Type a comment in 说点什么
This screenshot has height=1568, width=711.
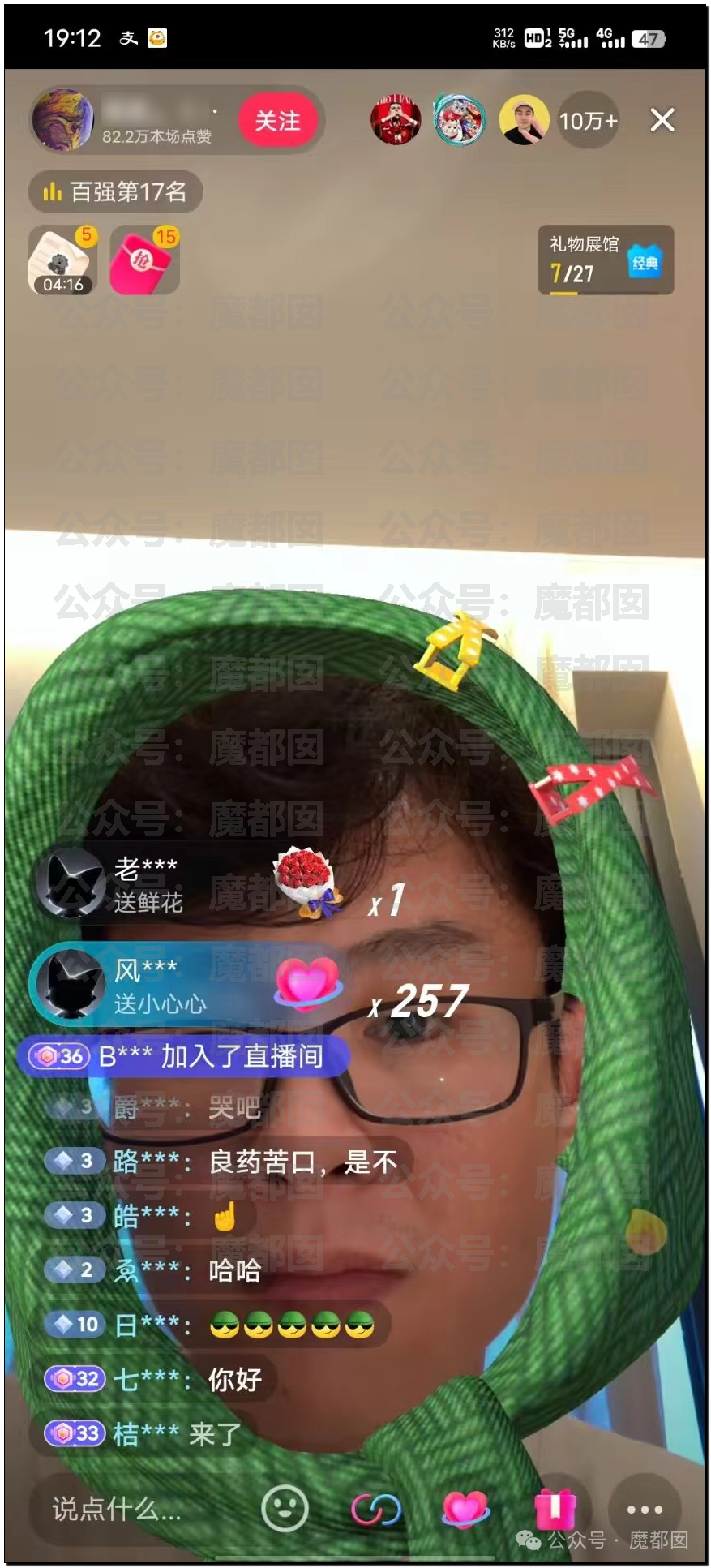click(130, 1508)
